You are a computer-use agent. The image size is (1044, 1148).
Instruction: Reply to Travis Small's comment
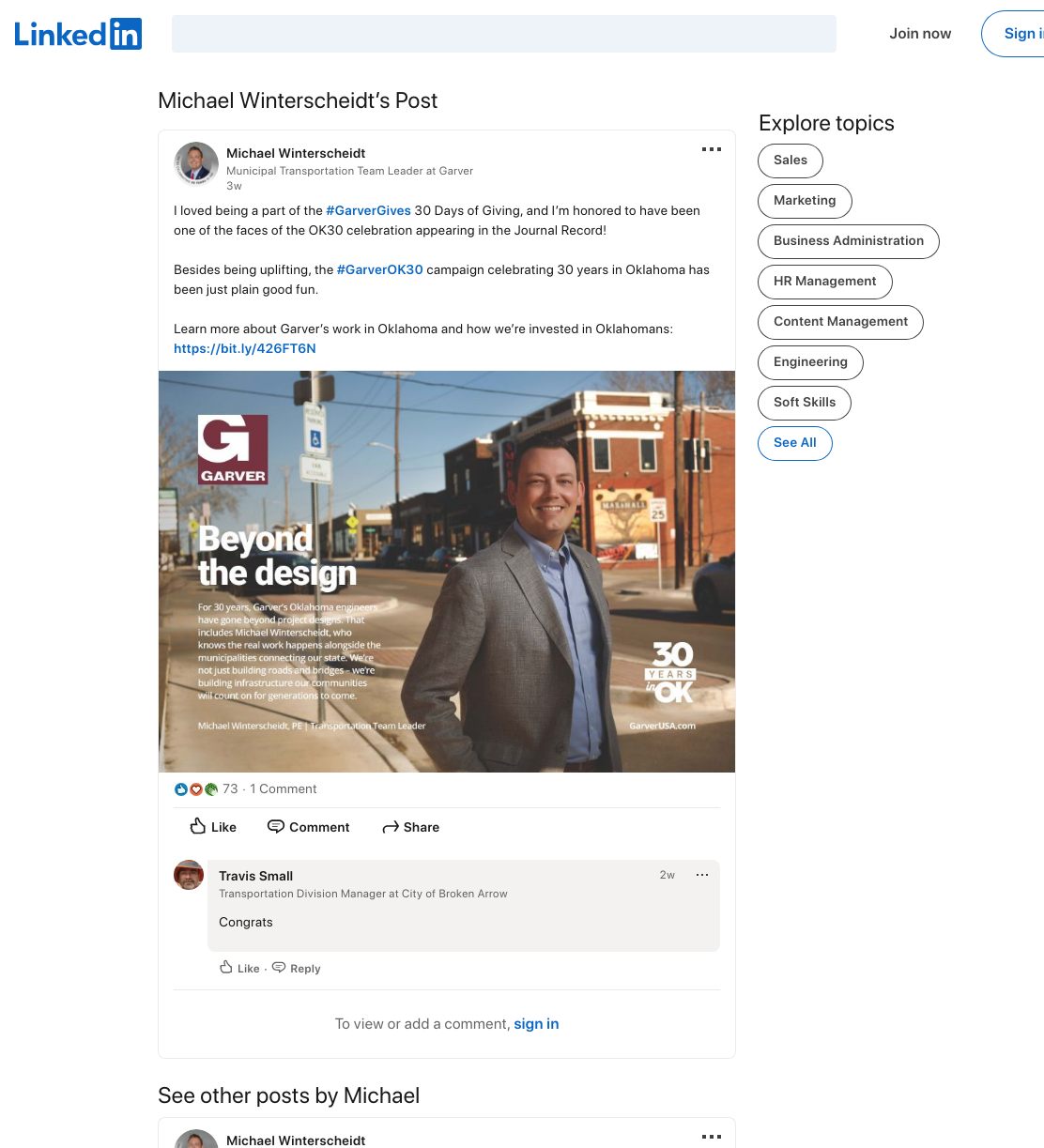[x=297, y=969]
